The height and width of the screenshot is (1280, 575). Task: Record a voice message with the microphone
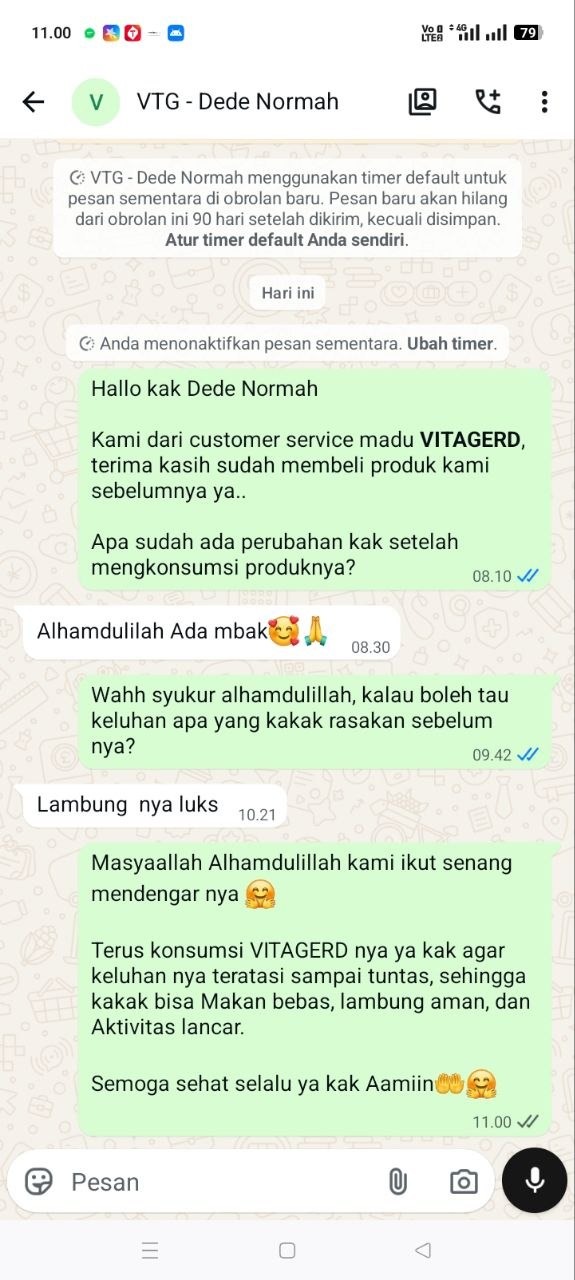[x=534, y=1181]
